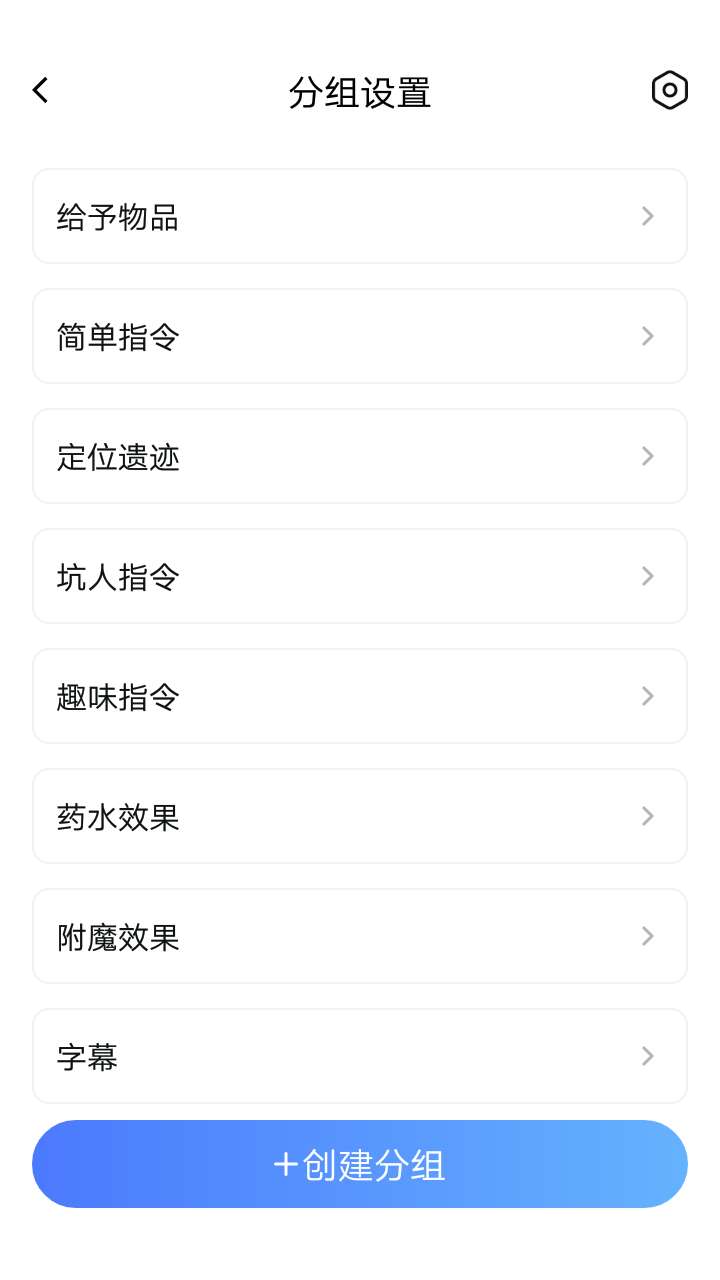The image size is (720, 1280).
Task: Go back using the top-left arrow
Action: point(40,91)
